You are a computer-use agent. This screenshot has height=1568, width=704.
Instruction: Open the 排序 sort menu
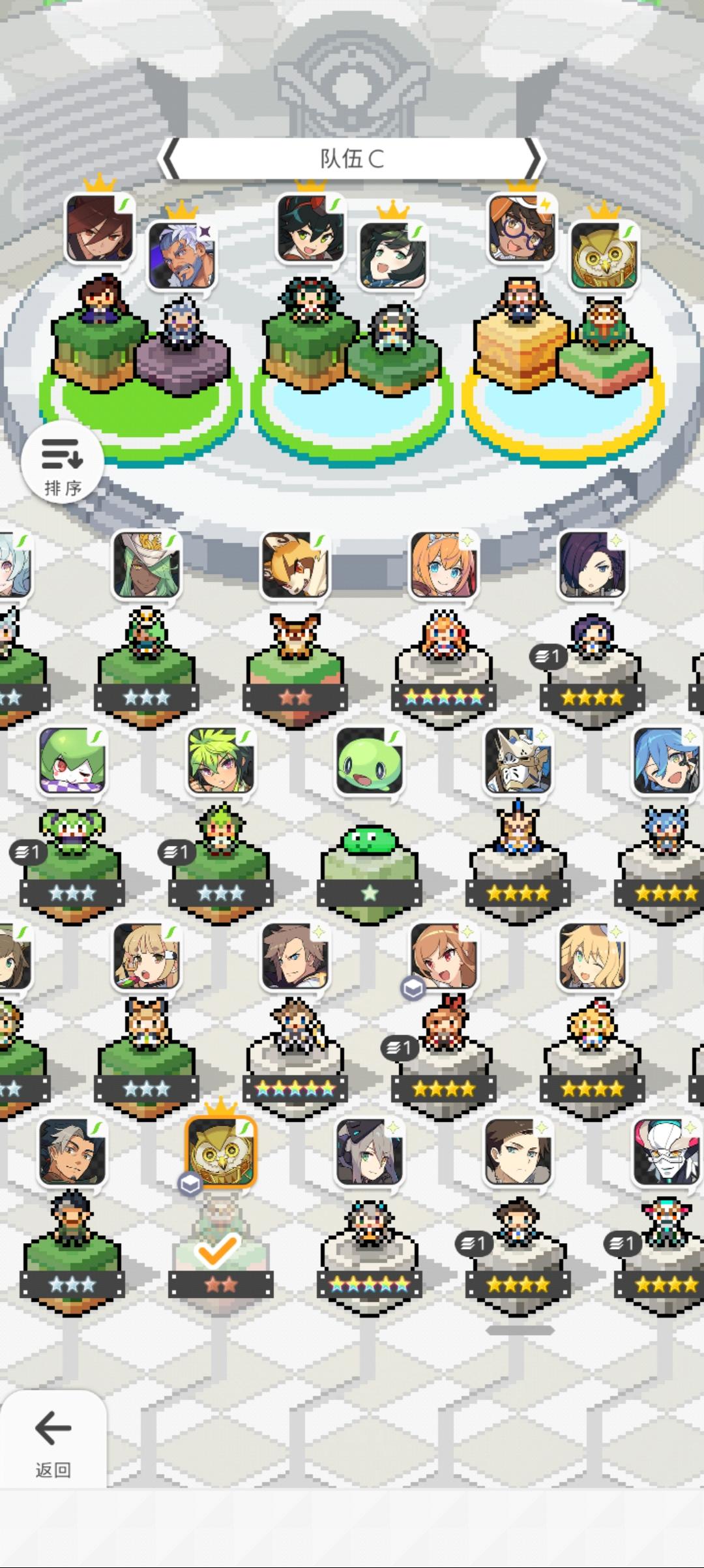tap(65, 463)
